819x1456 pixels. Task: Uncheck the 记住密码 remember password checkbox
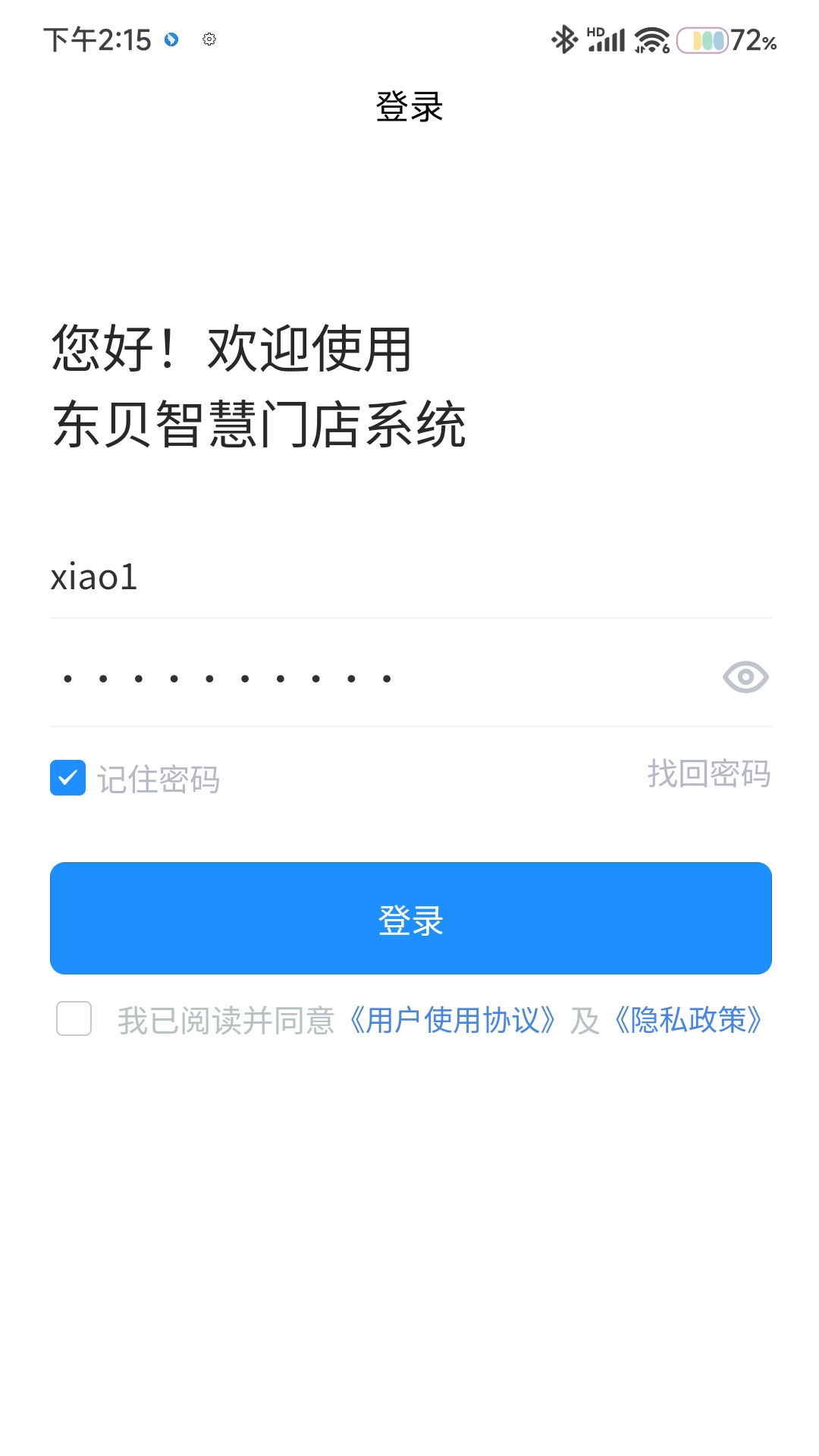point(67,777)
